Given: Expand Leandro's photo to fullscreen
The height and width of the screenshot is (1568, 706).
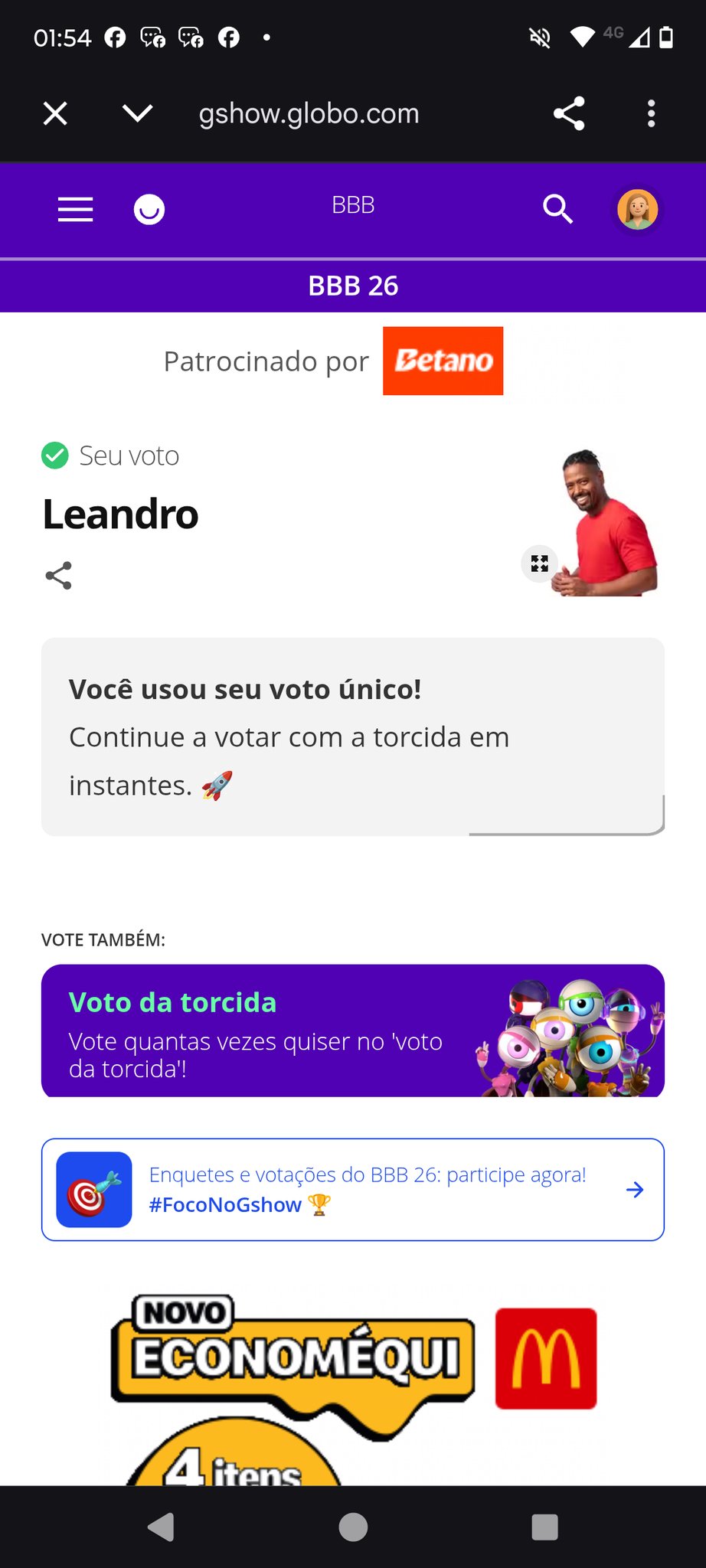Looking at the screenshot, I should click(540, 563).
